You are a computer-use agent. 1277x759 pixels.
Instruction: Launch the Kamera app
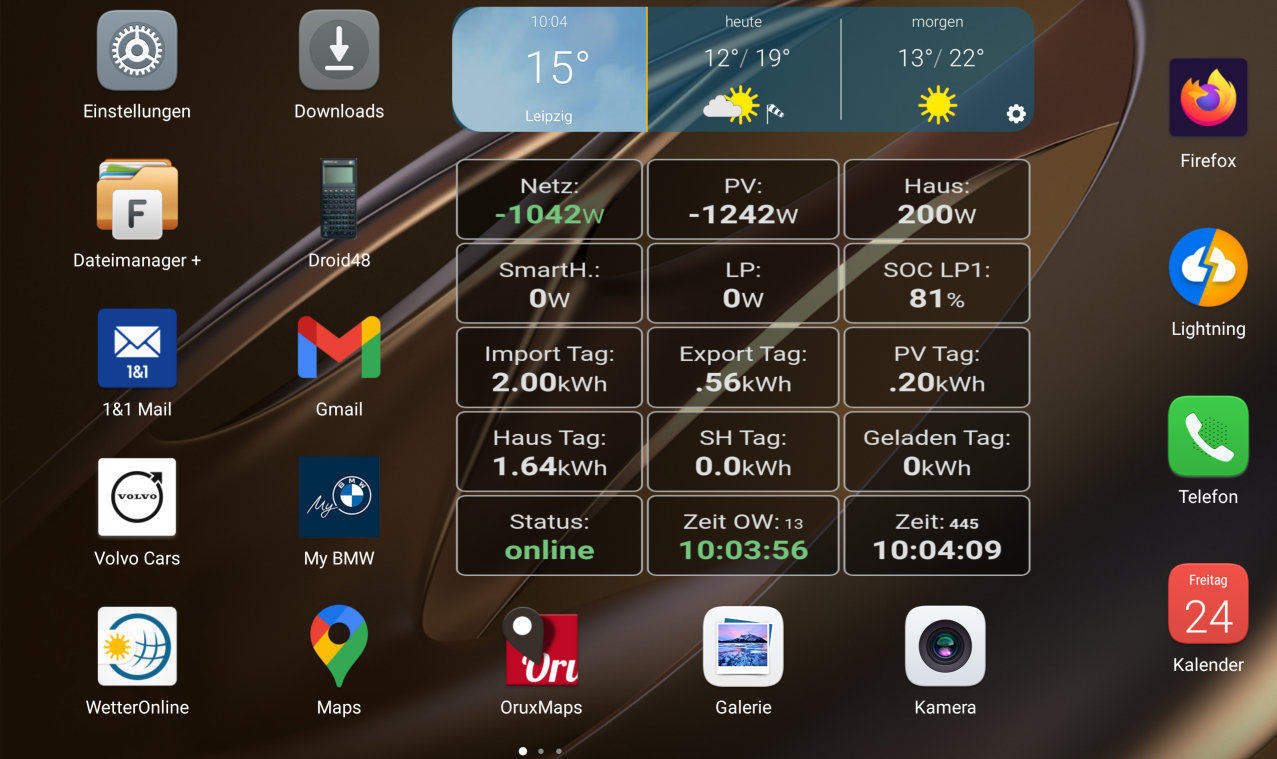pyautogui.click(x=945, y=647)
